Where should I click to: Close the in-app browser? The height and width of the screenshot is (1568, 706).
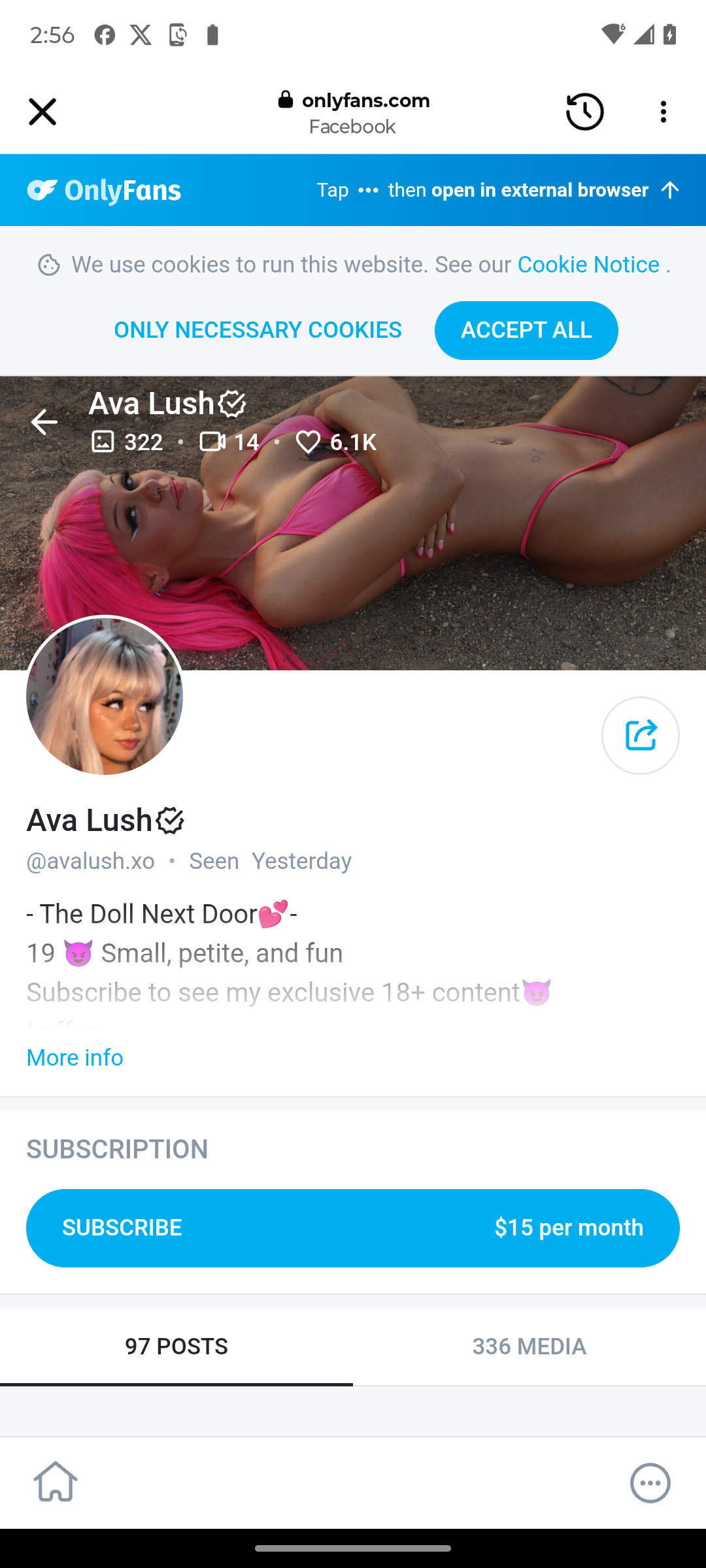[42, 112]
